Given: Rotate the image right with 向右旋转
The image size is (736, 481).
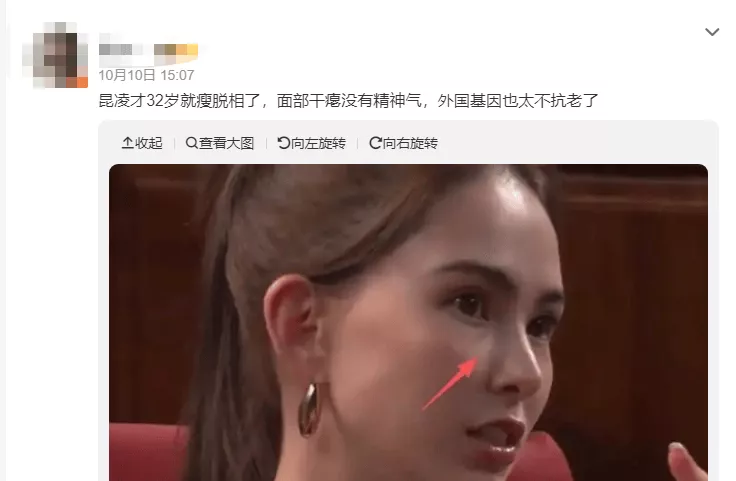Looking at the screenshot, I should tap(403, 143).
